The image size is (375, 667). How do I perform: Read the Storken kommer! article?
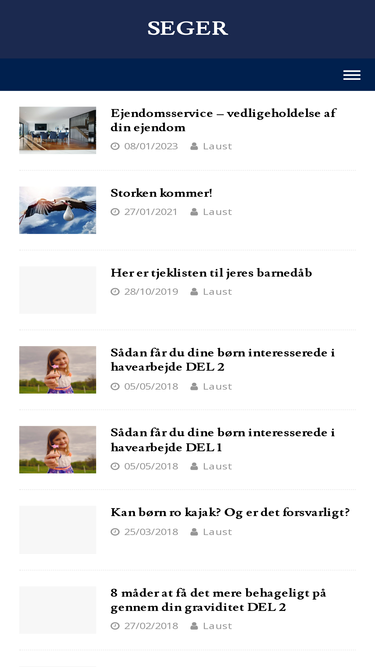click(161, 193)
